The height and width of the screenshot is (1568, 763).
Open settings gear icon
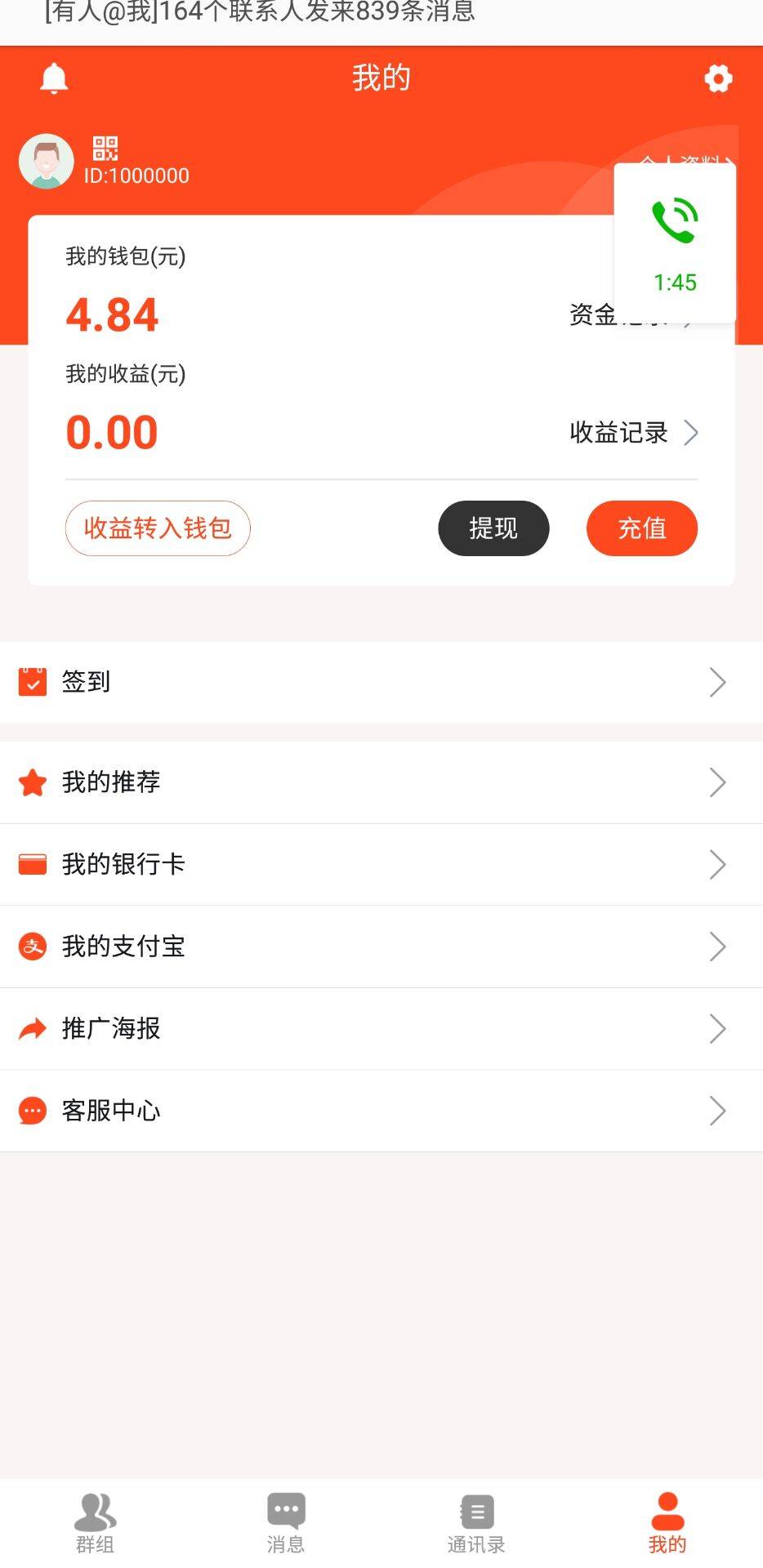pos(718,78)
